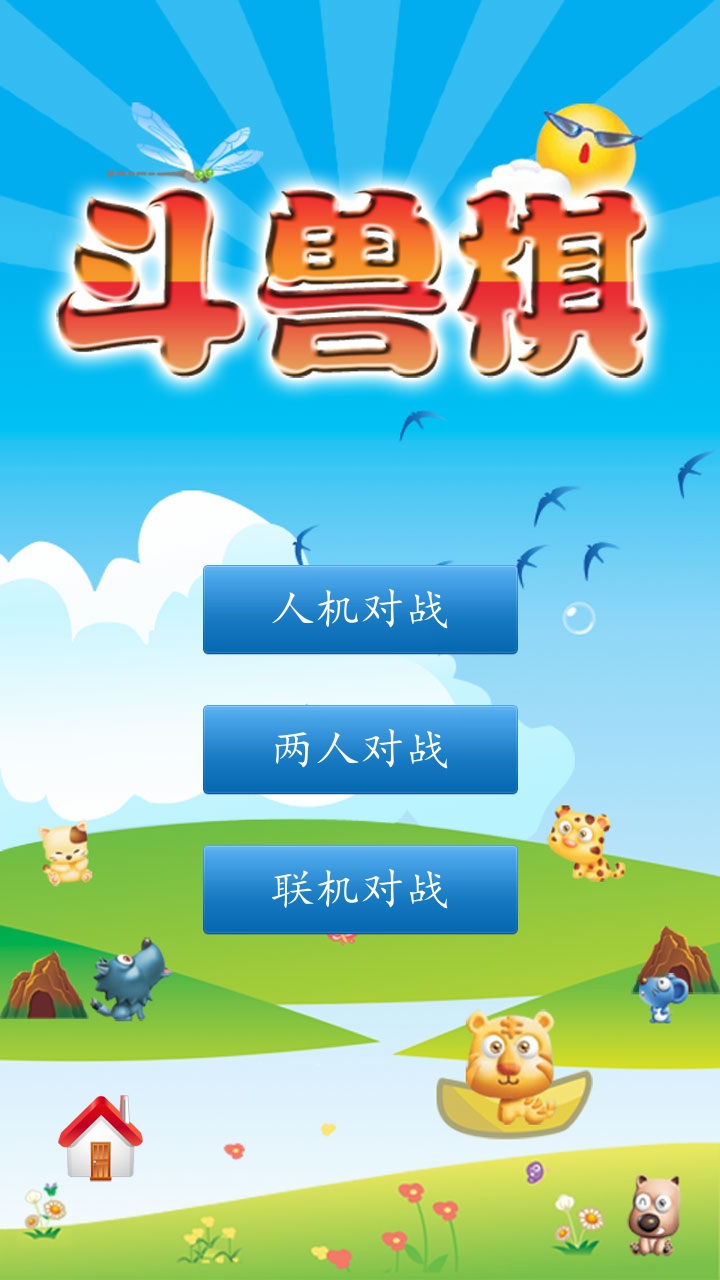
Task: Select 联机对战 online battle
Action: click(x=360, y=889)
